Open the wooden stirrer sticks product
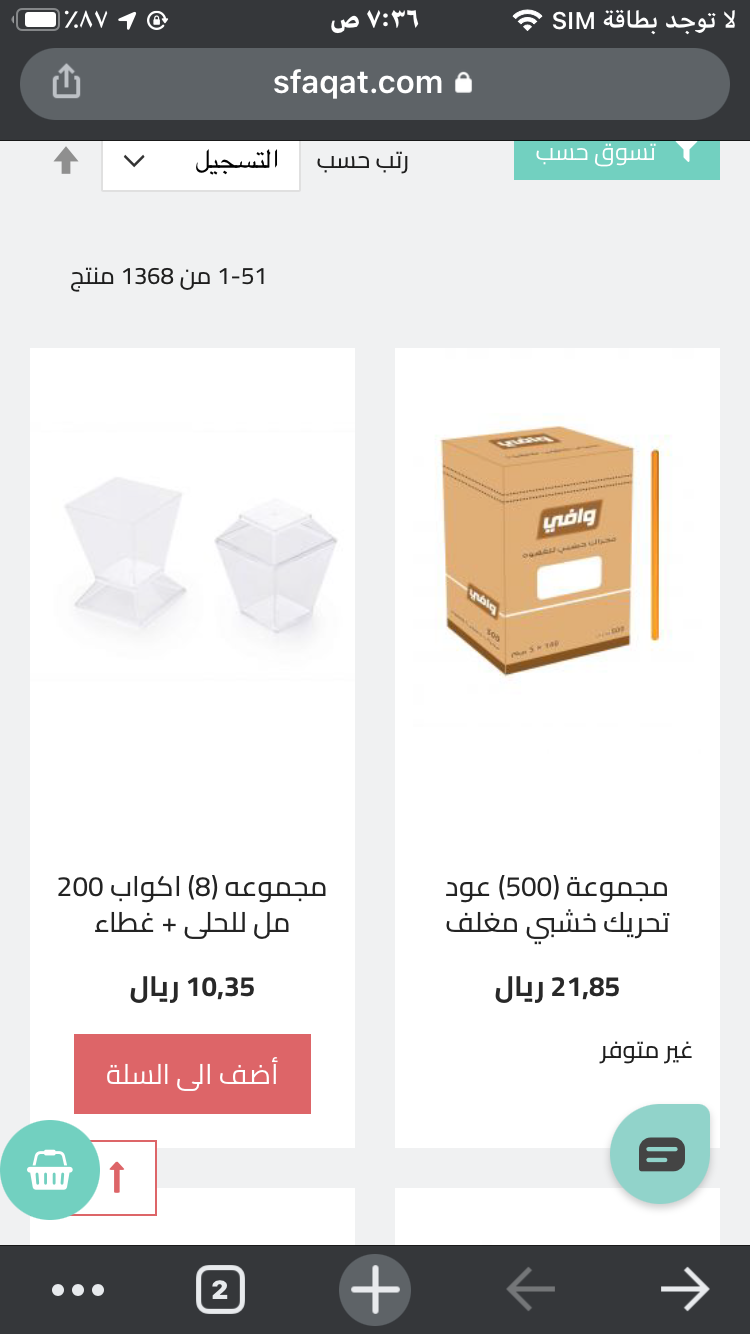The width and height of the screenshot is (750, 1334). click(557, 905)
